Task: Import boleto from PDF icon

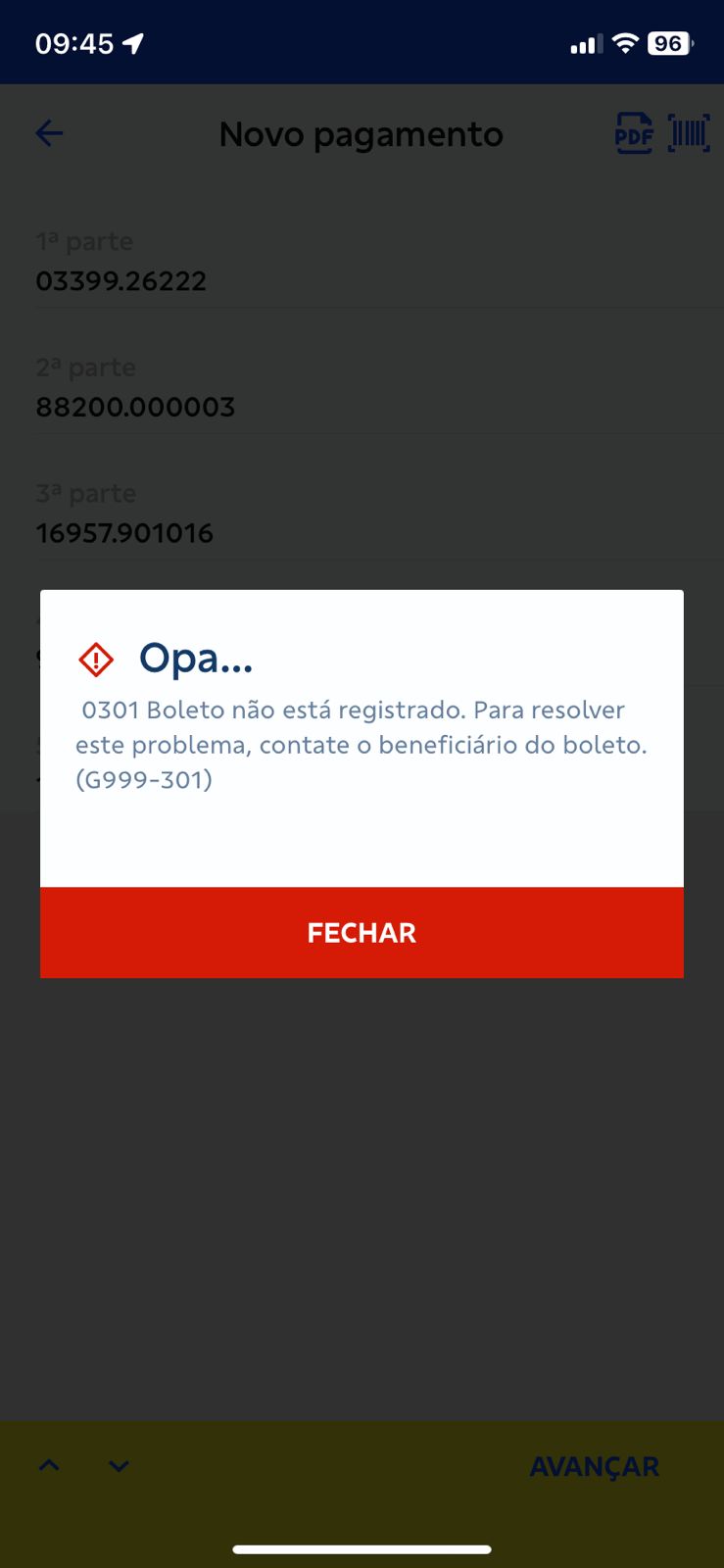Action: pos(634,133)
